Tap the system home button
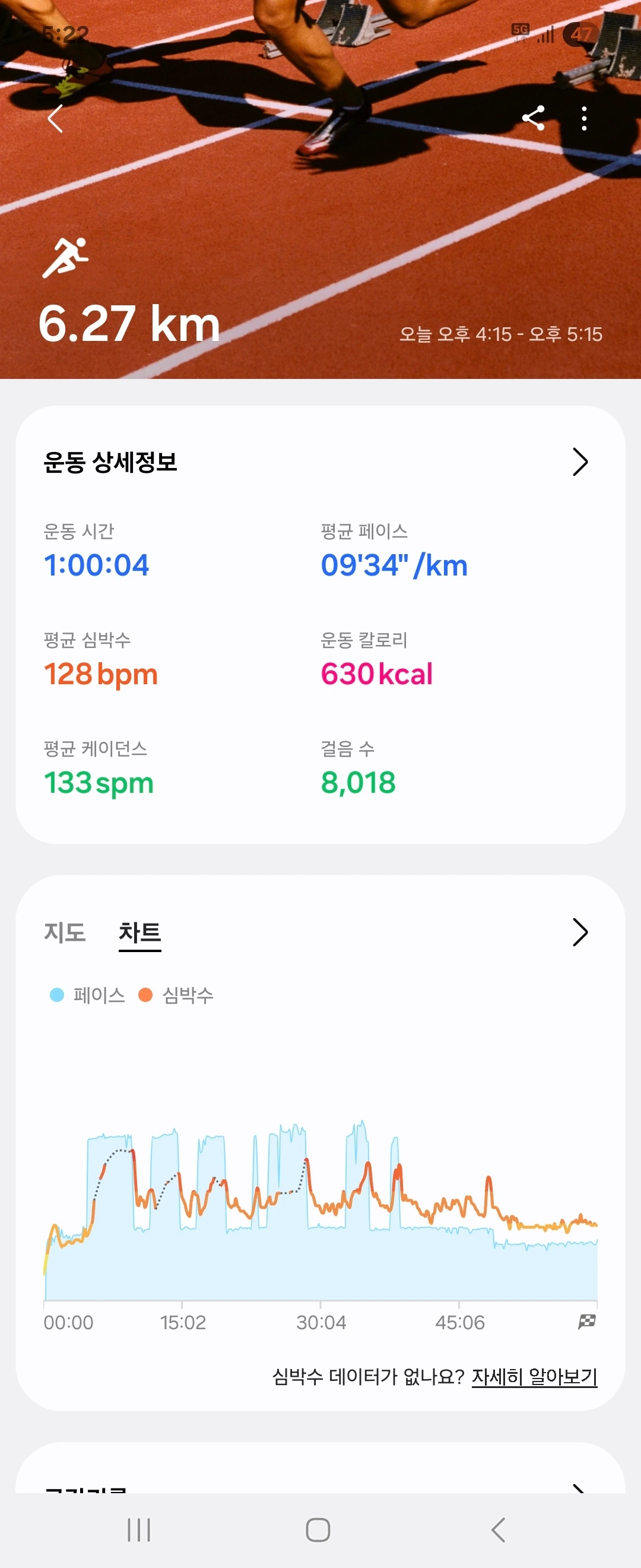641x1568 pixels. coord(318,1529)
